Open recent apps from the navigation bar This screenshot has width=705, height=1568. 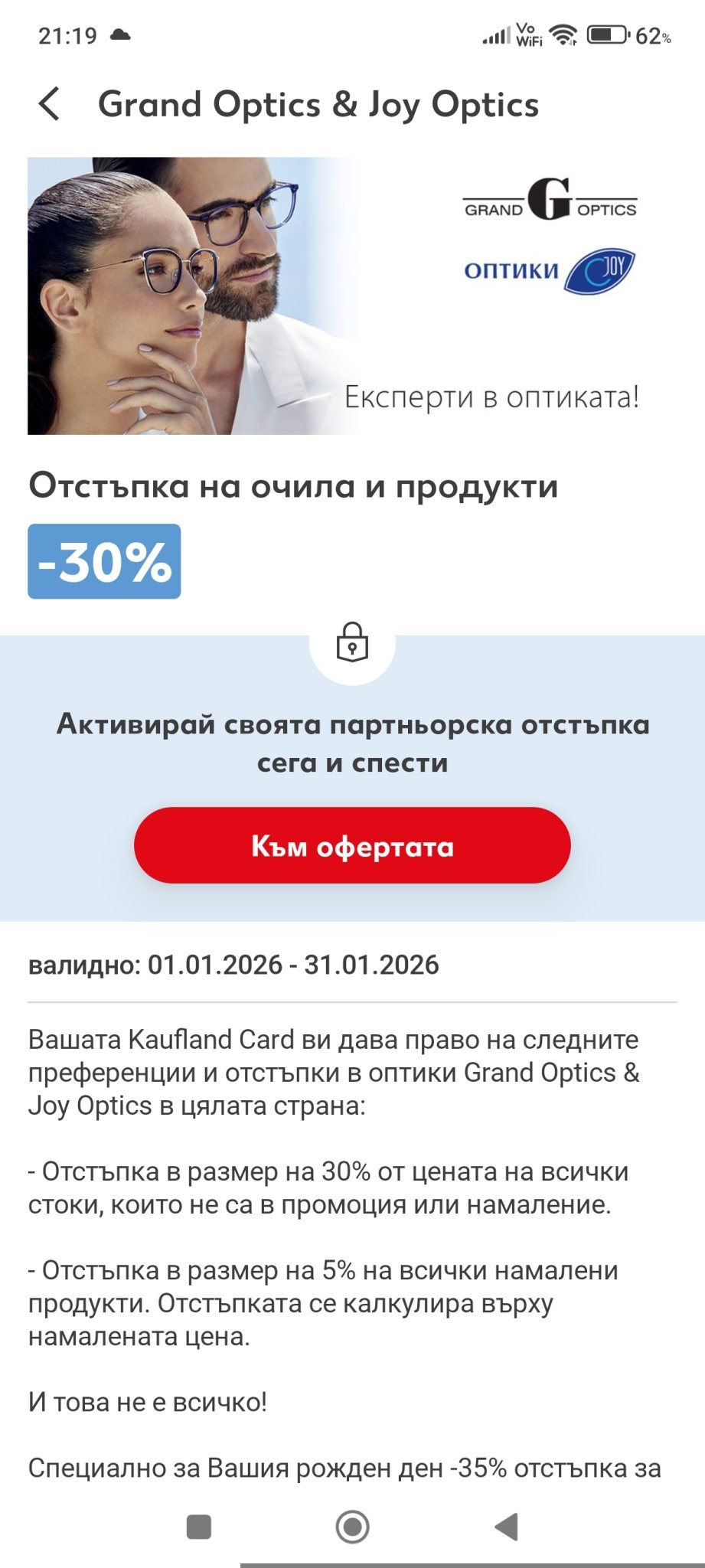199,1526
